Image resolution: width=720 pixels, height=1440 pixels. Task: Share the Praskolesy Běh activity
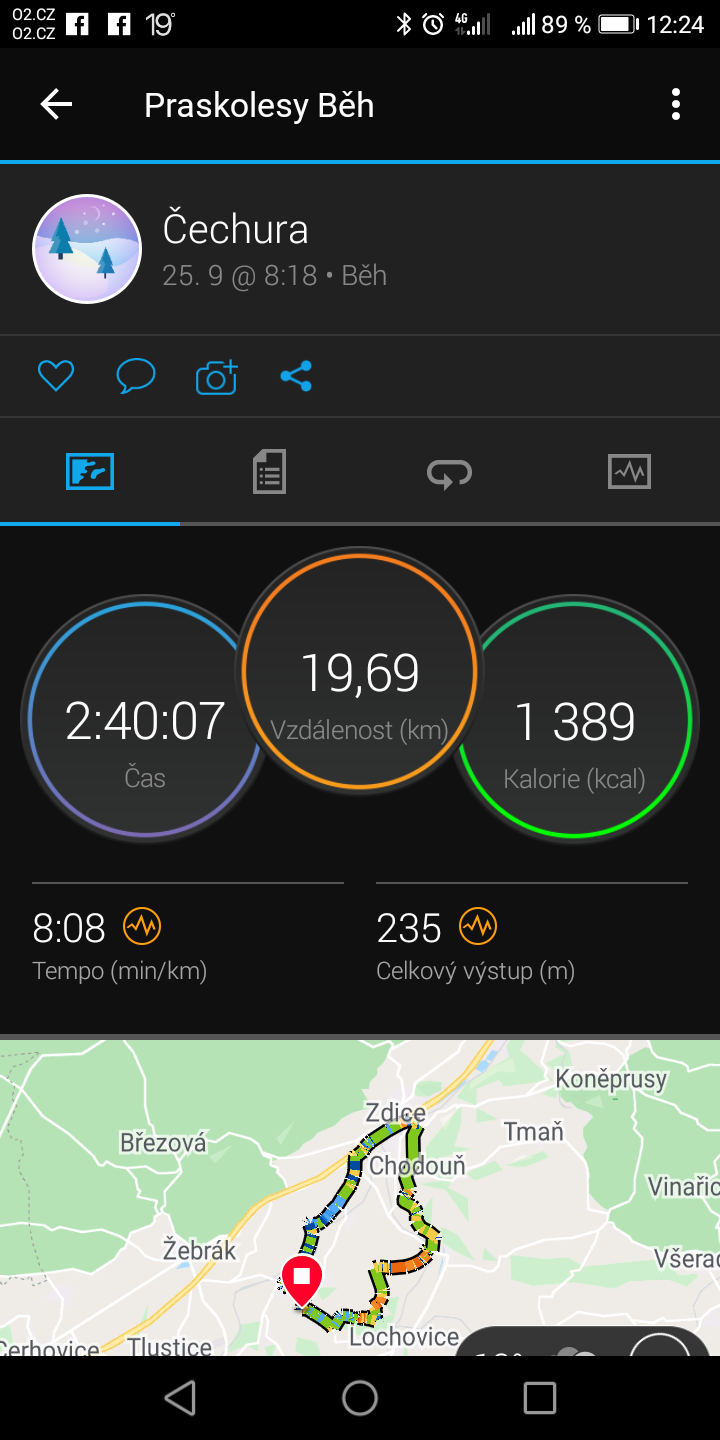(x=296, y=376)
